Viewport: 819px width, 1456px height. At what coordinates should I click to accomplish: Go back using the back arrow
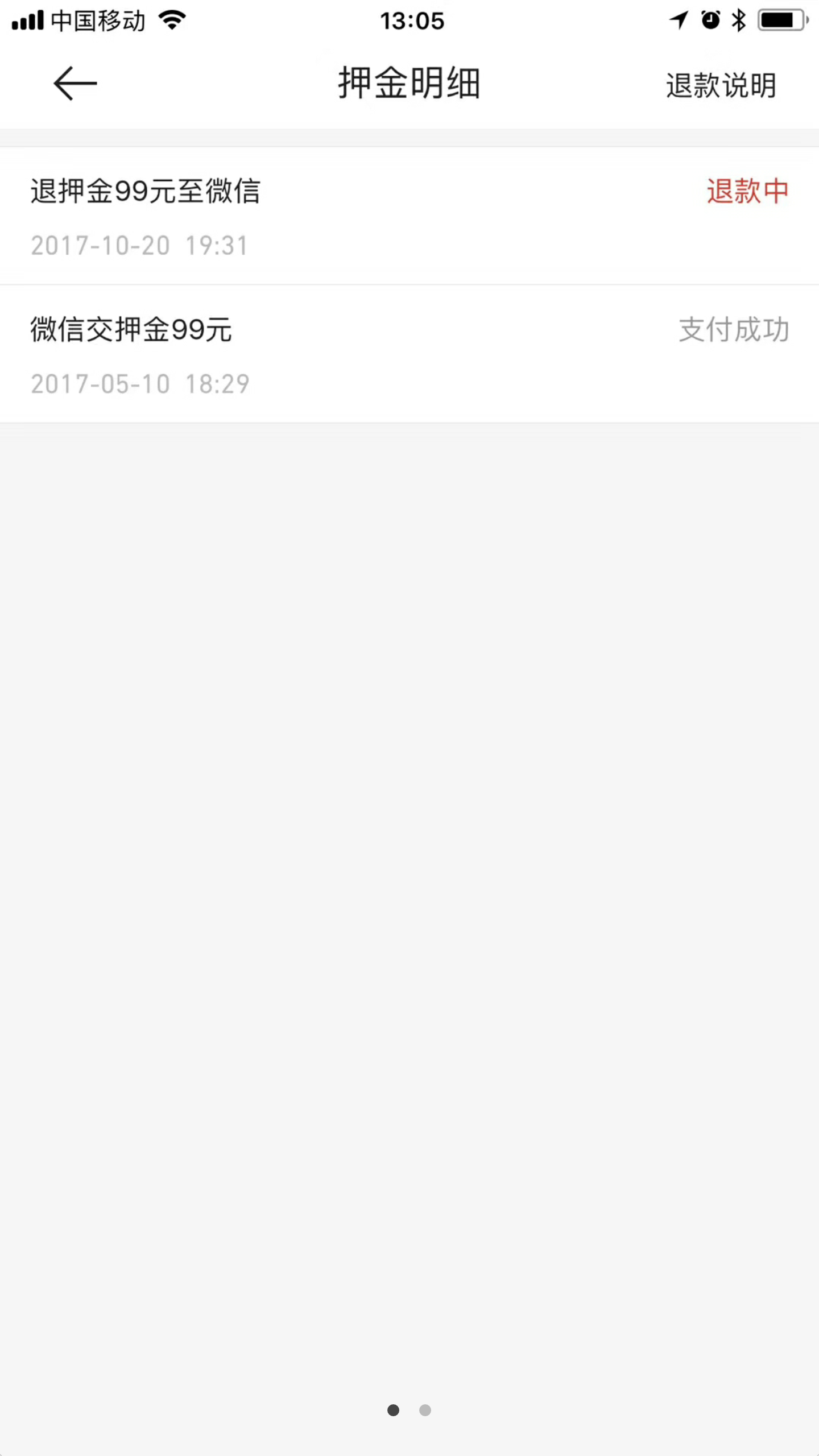[x=75, y=84]
